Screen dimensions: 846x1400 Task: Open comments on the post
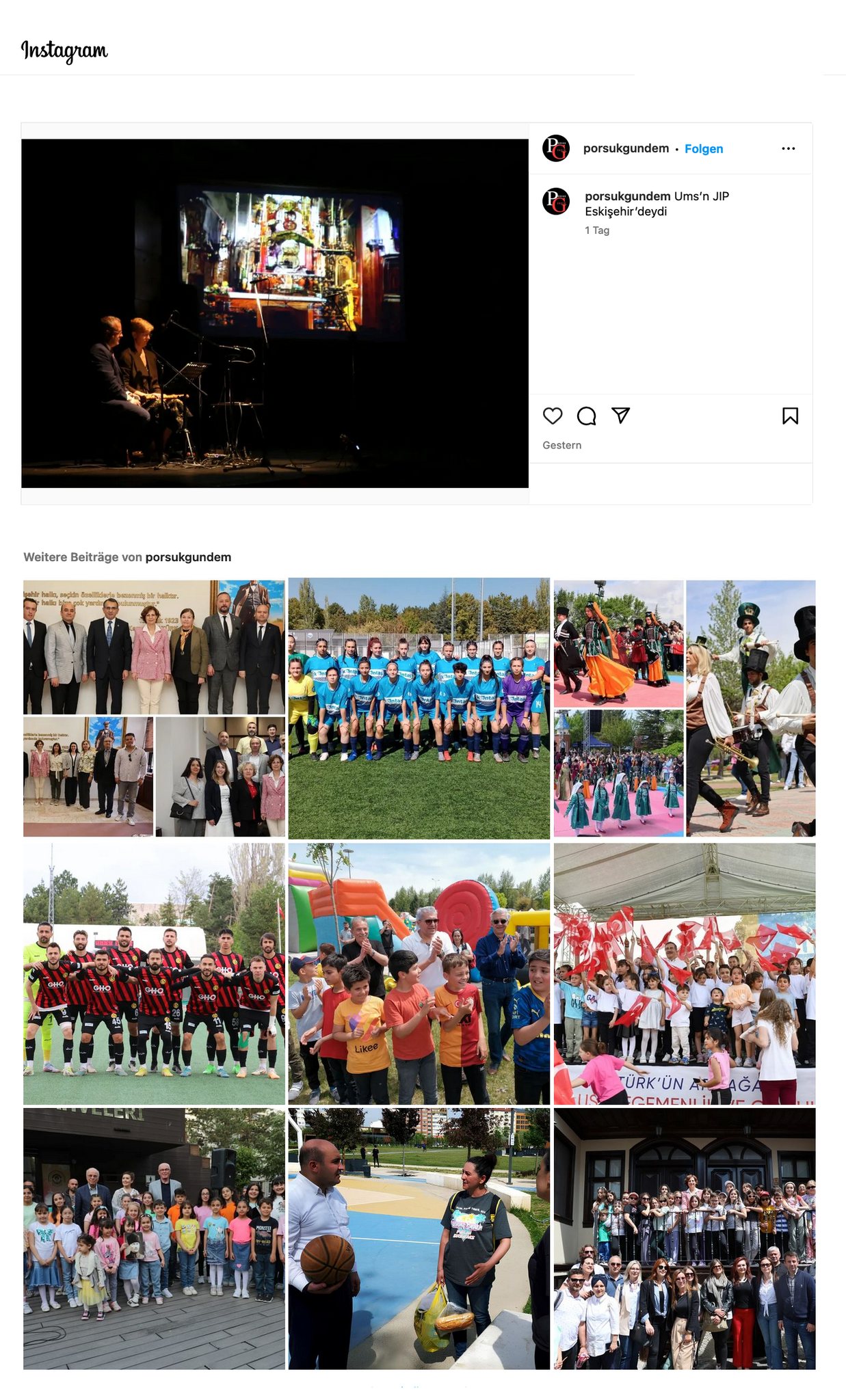(x=586, y=416)
